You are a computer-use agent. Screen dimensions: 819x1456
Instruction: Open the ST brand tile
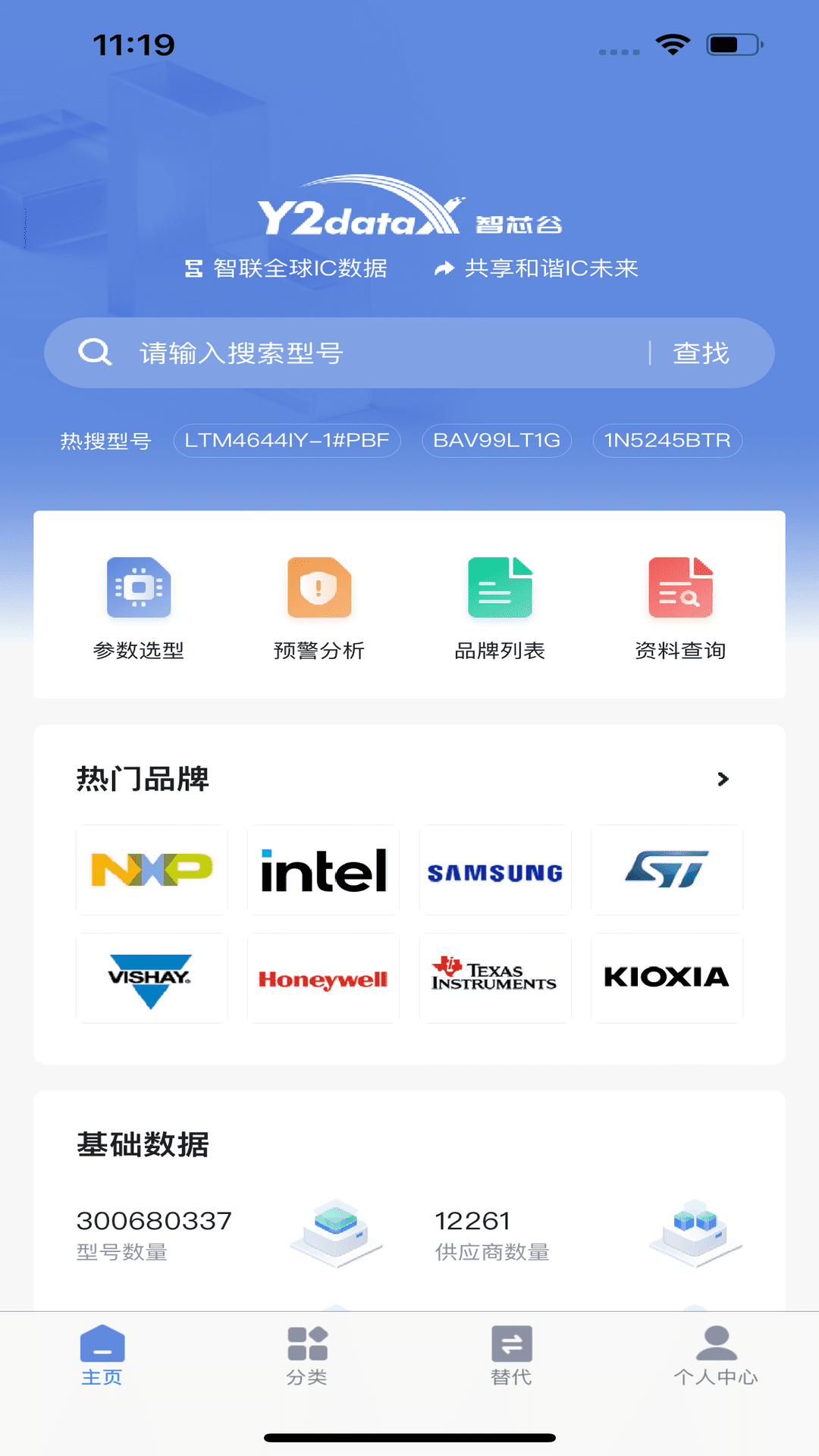(x=667, y=870)
